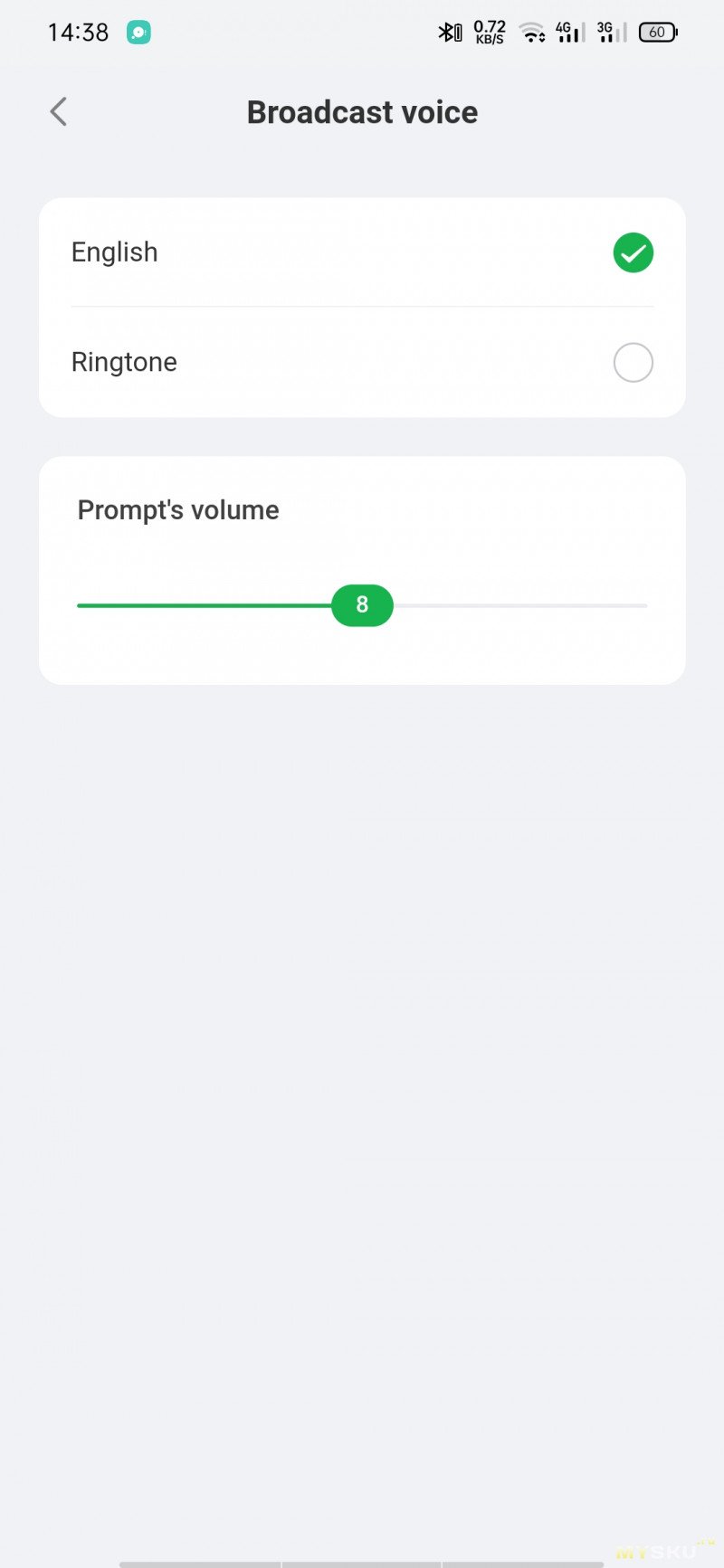Go back from Broadcast voice
Viewport: 724px width, 1568px height.
[x=59, y=112]
